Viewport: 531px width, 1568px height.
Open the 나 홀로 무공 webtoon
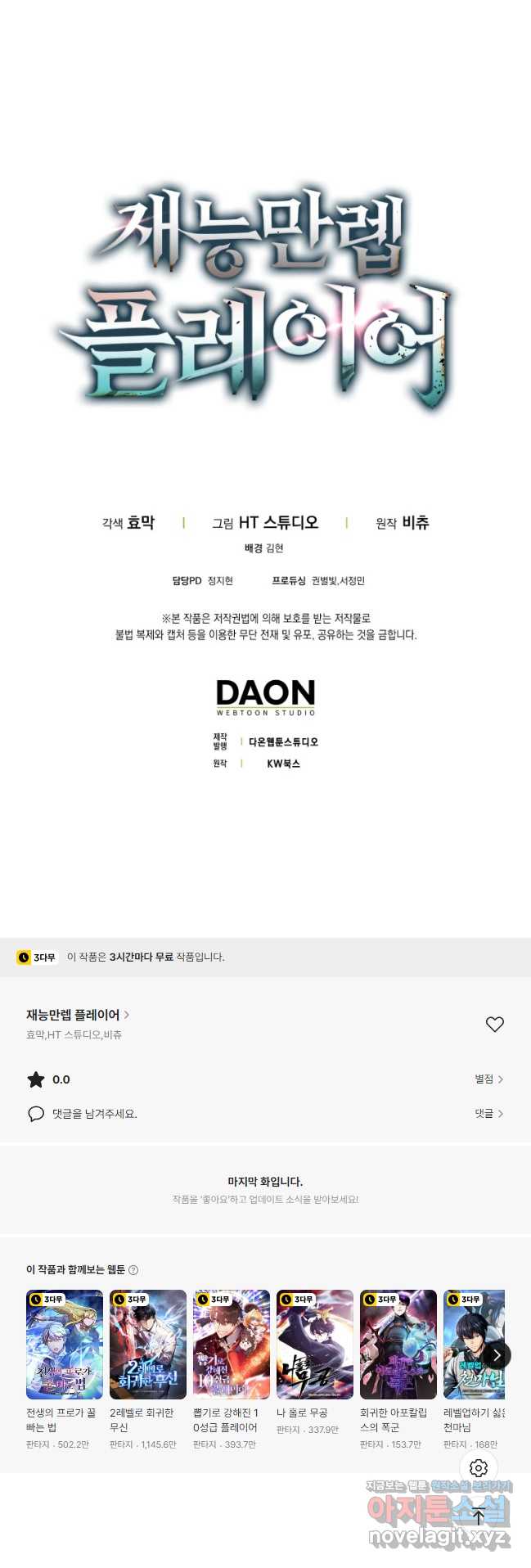pyautogui.click(x=315, y=1345)
